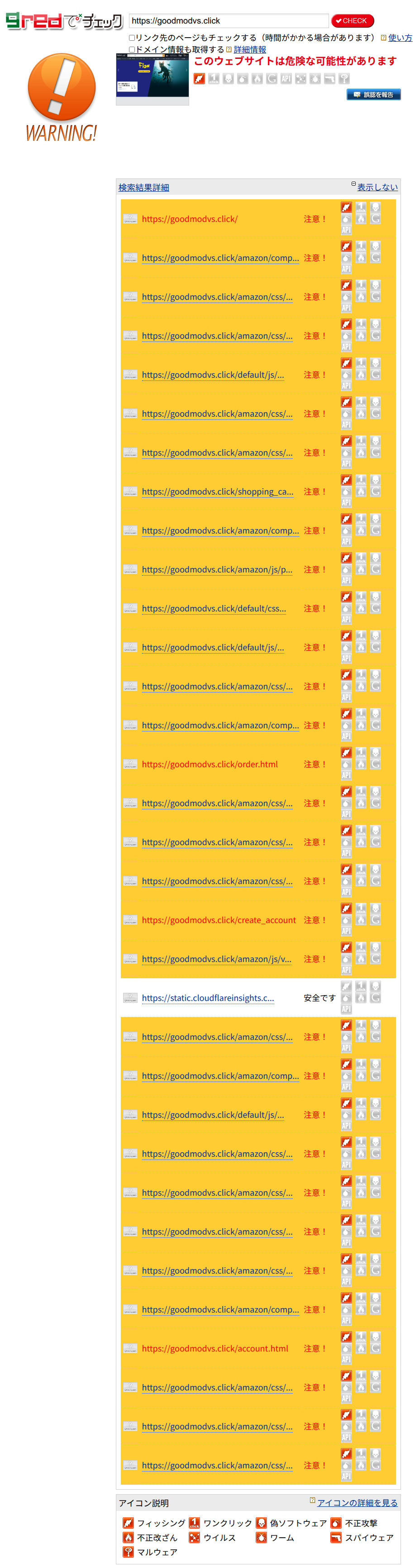Enable the domain information checkbox
The height and width of the screenshot is (1568, 415).
[x=131, y=50]
